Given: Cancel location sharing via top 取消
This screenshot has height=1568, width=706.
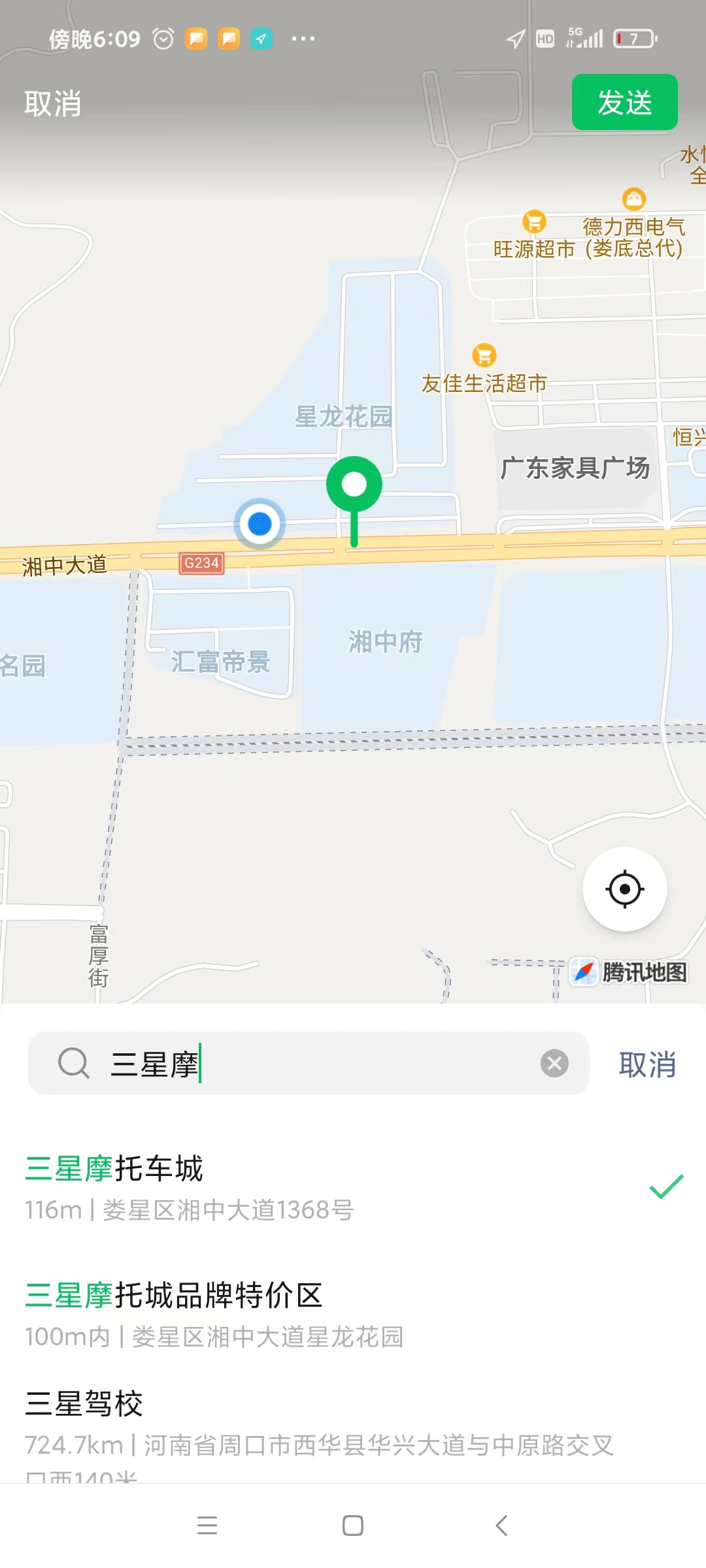Looking at the screenshot, I should tap(53, 104).
